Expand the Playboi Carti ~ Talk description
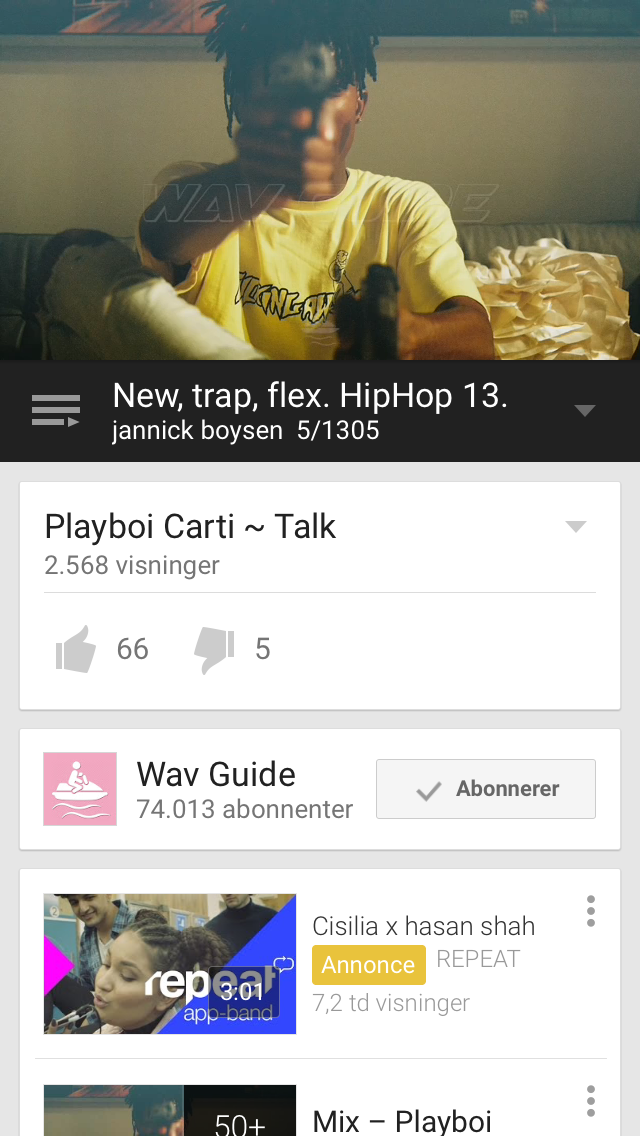This screenshot has height=1136, width=640. click(x=575, y=527)
